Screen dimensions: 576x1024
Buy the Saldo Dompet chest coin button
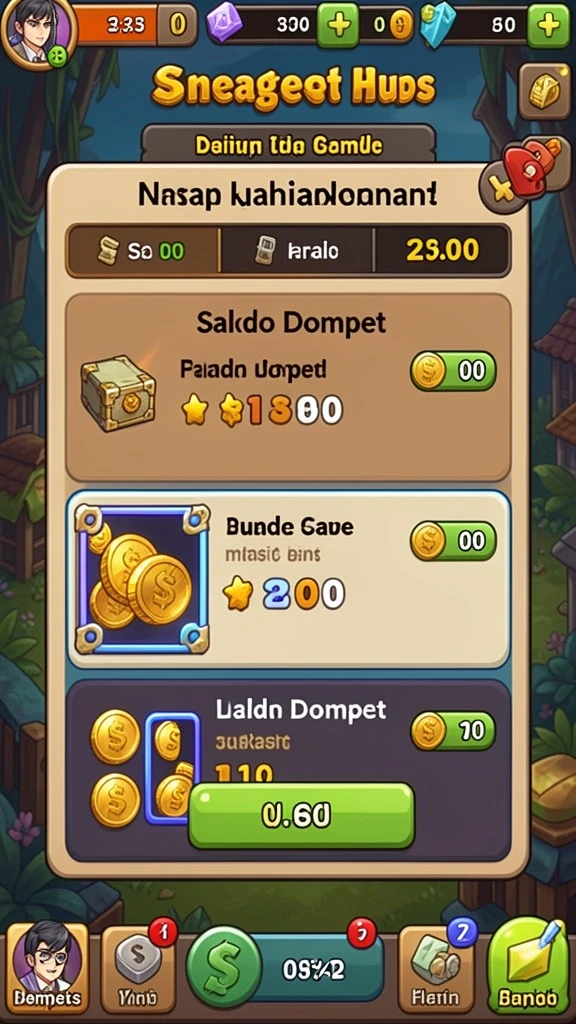(x=453, y=371)
